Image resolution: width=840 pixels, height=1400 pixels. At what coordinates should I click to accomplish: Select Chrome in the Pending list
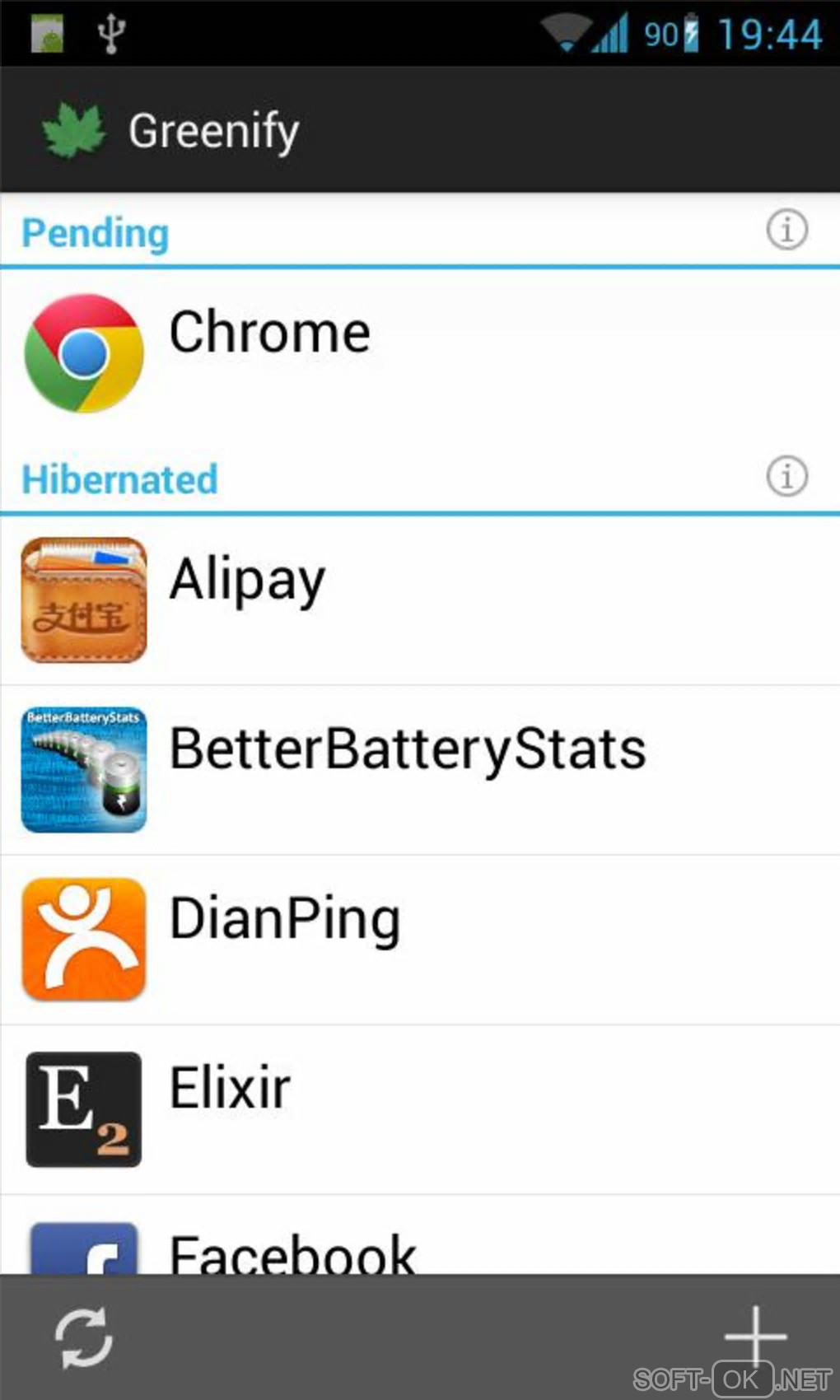tap(420, 352)
